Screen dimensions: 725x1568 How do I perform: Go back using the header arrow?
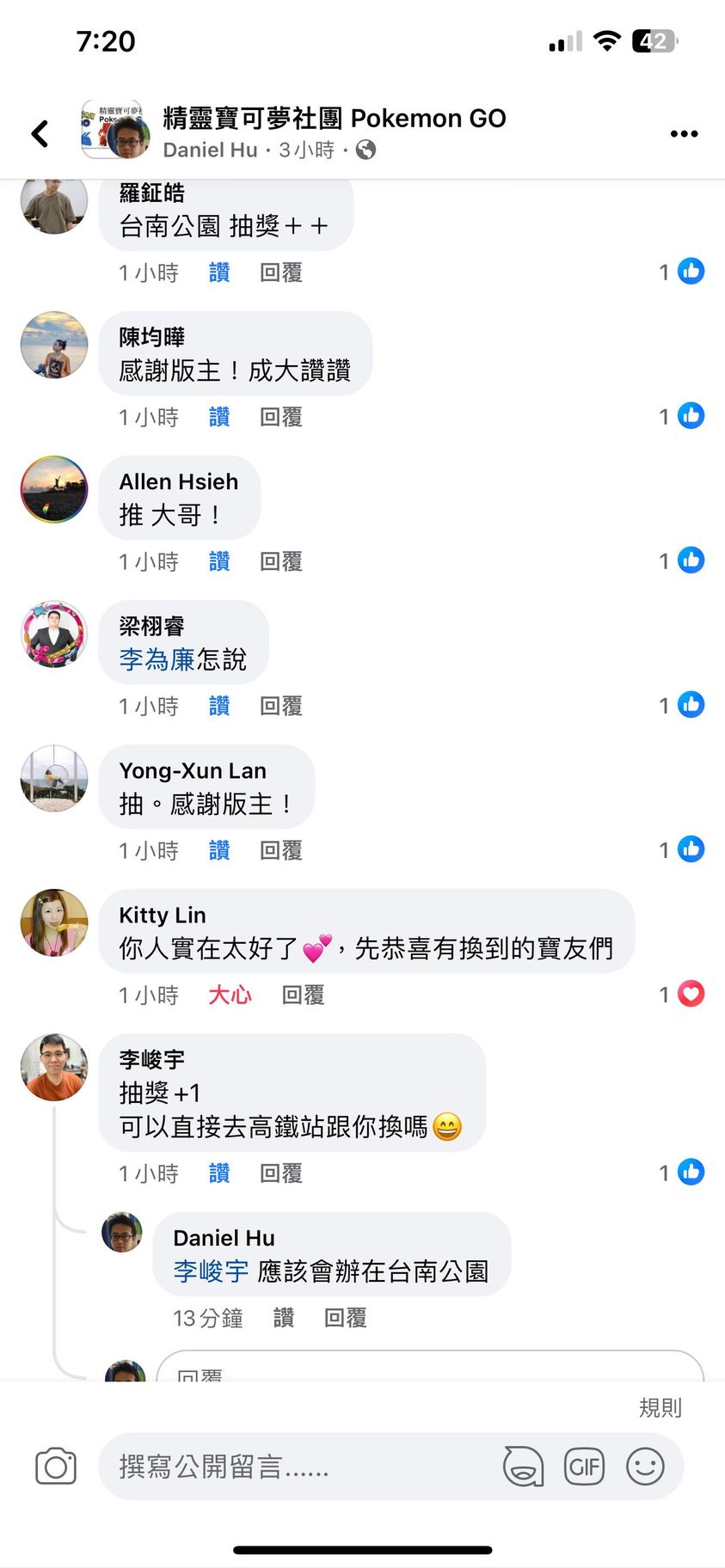tap(40, 133)
